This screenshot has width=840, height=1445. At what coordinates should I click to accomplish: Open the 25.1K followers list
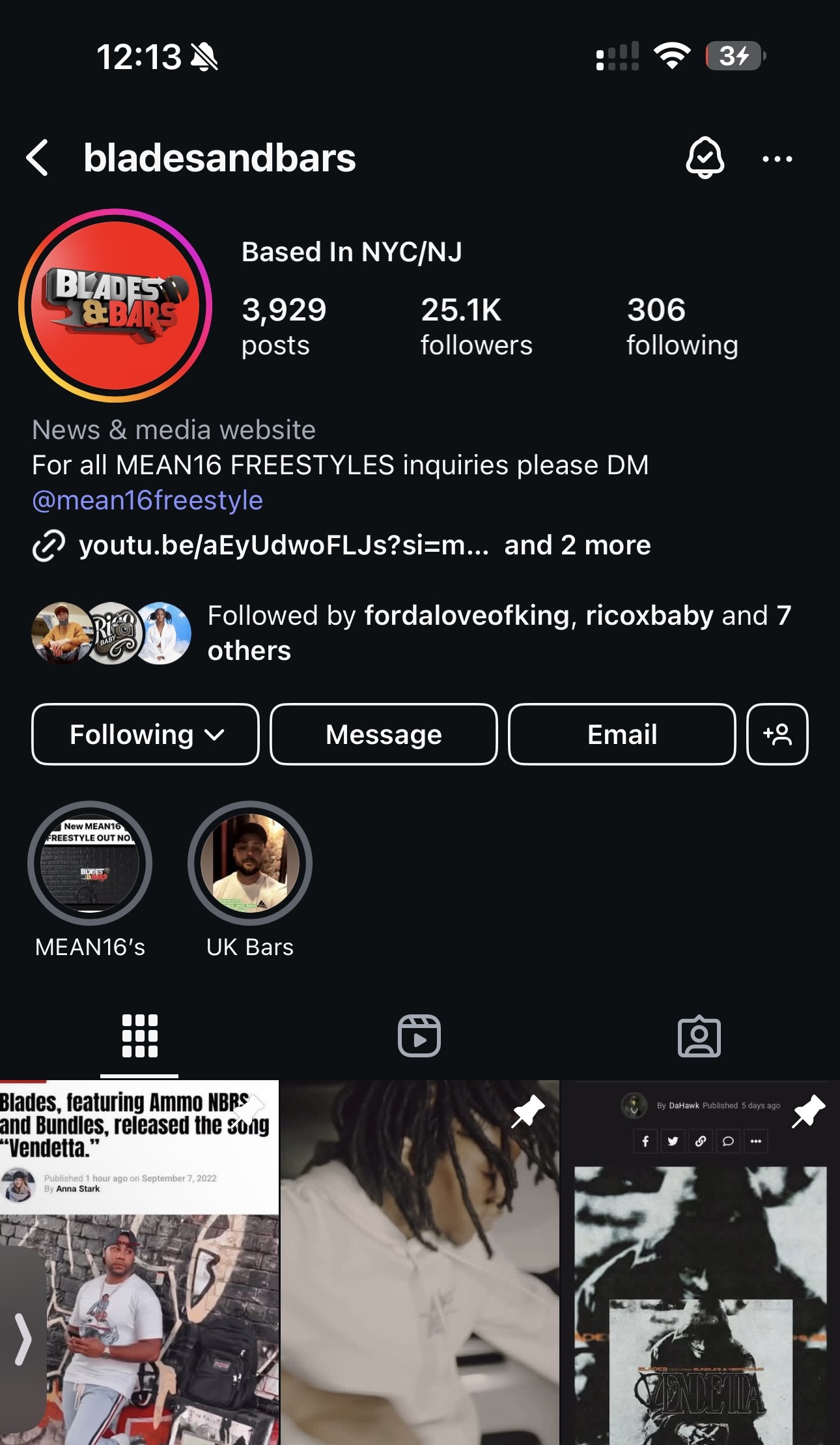[476, 326]
